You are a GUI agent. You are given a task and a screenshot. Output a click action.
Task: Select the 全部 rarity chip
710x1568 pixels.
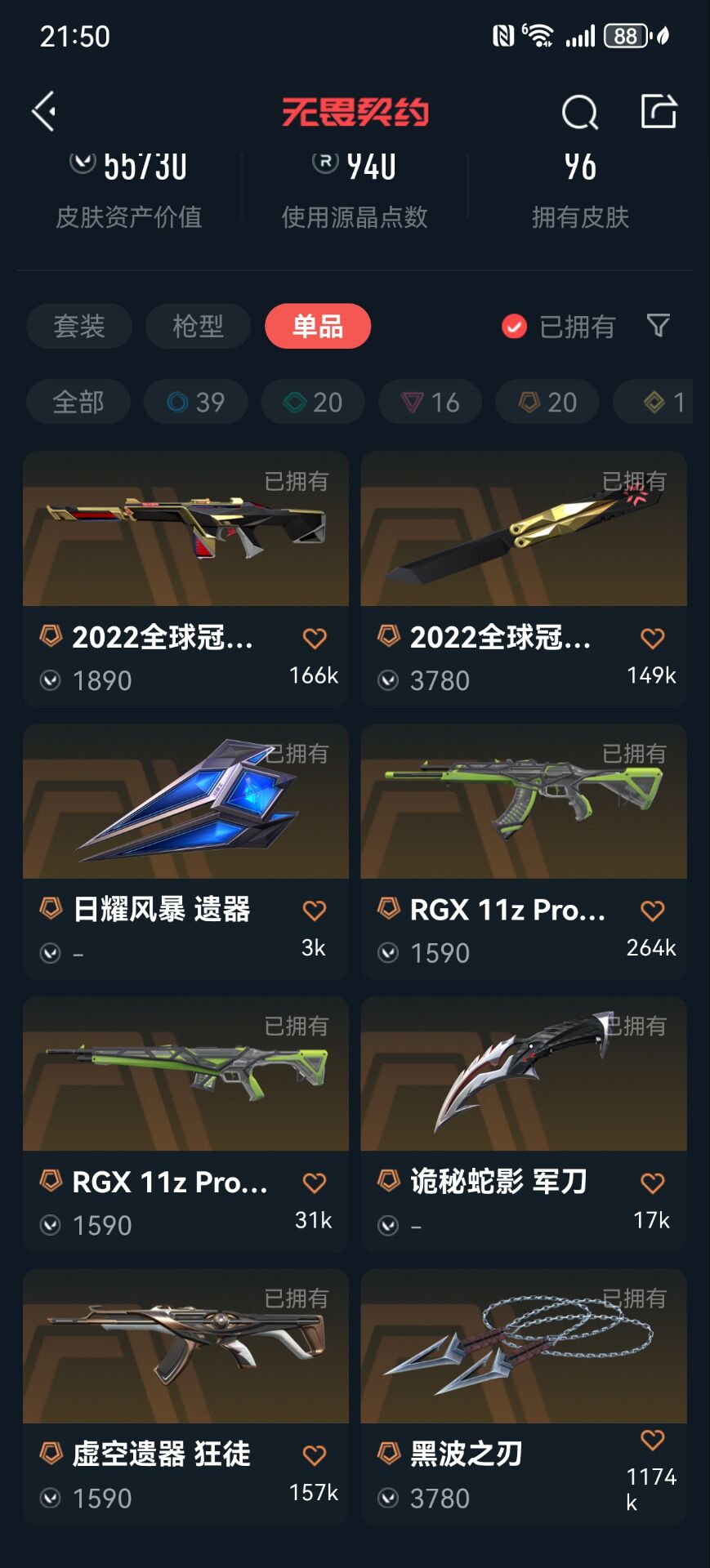pos(78,402)
